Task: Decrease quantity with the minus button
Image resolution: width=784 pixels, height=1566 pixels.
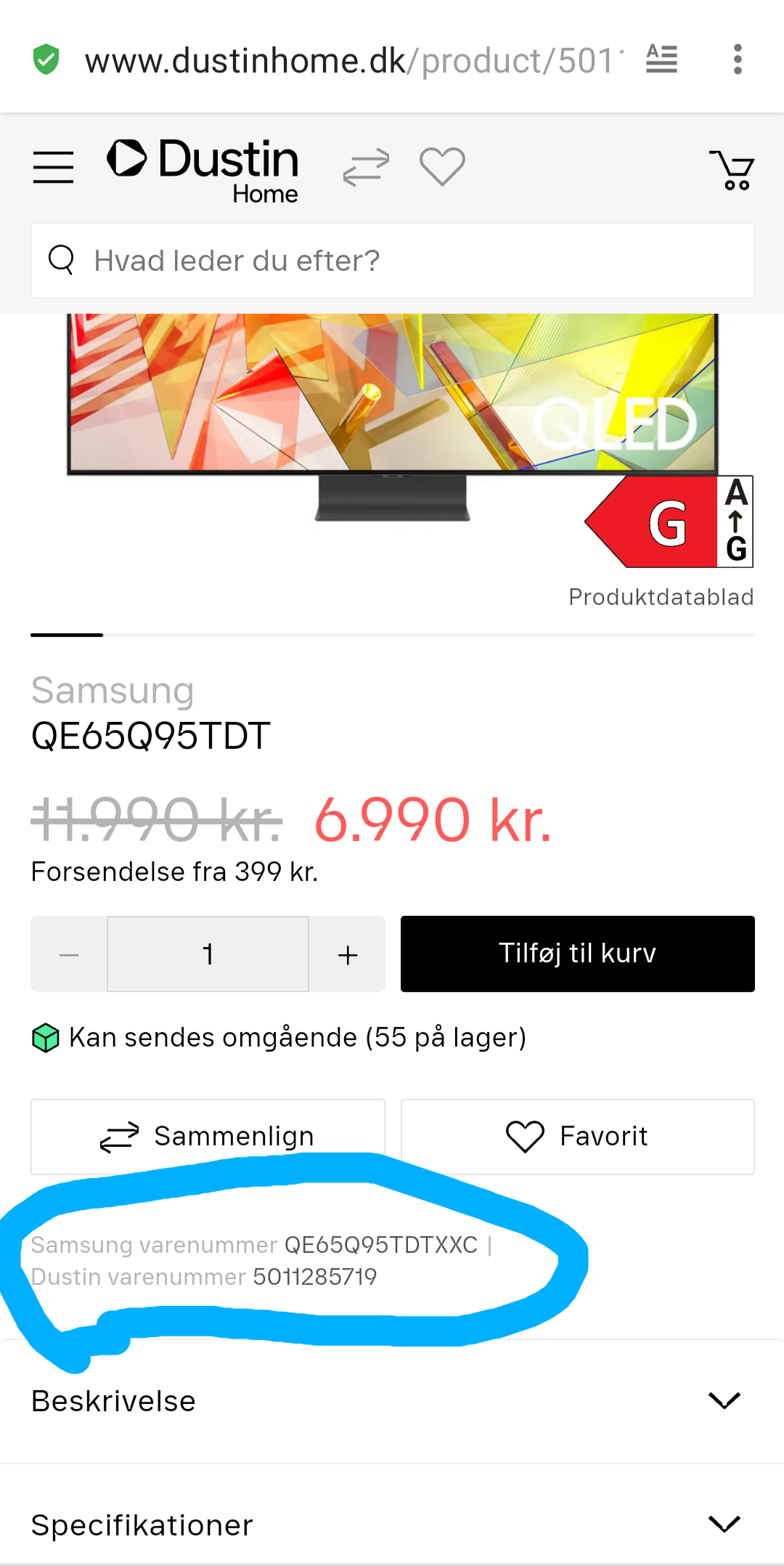Action: pyautogui.click(x=69, y=954)
